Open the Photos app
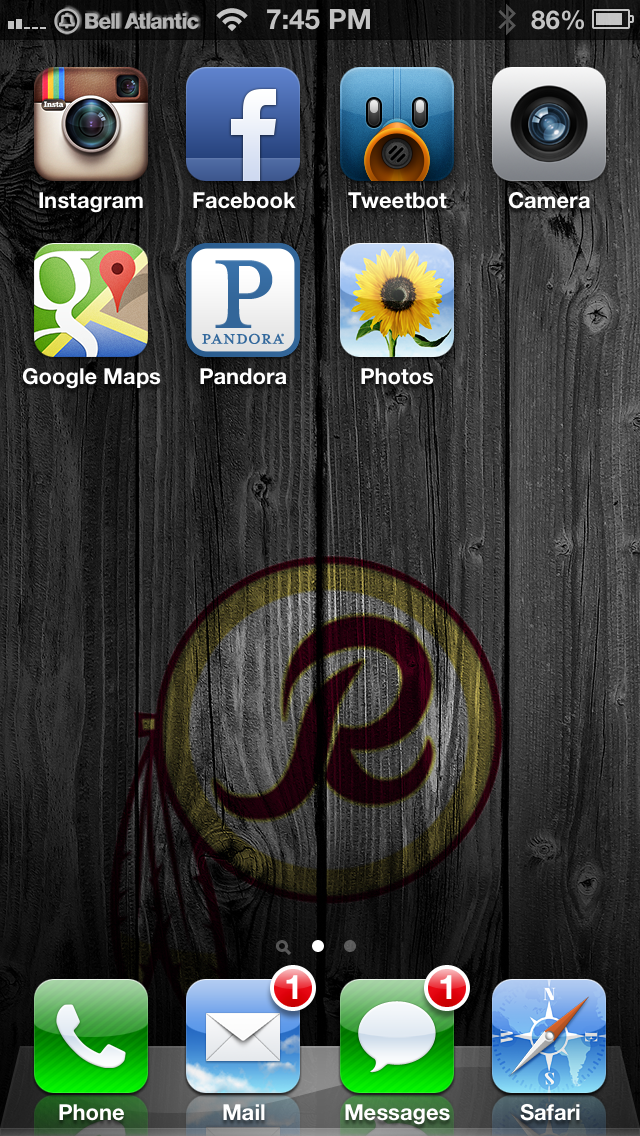 (396, 300)
